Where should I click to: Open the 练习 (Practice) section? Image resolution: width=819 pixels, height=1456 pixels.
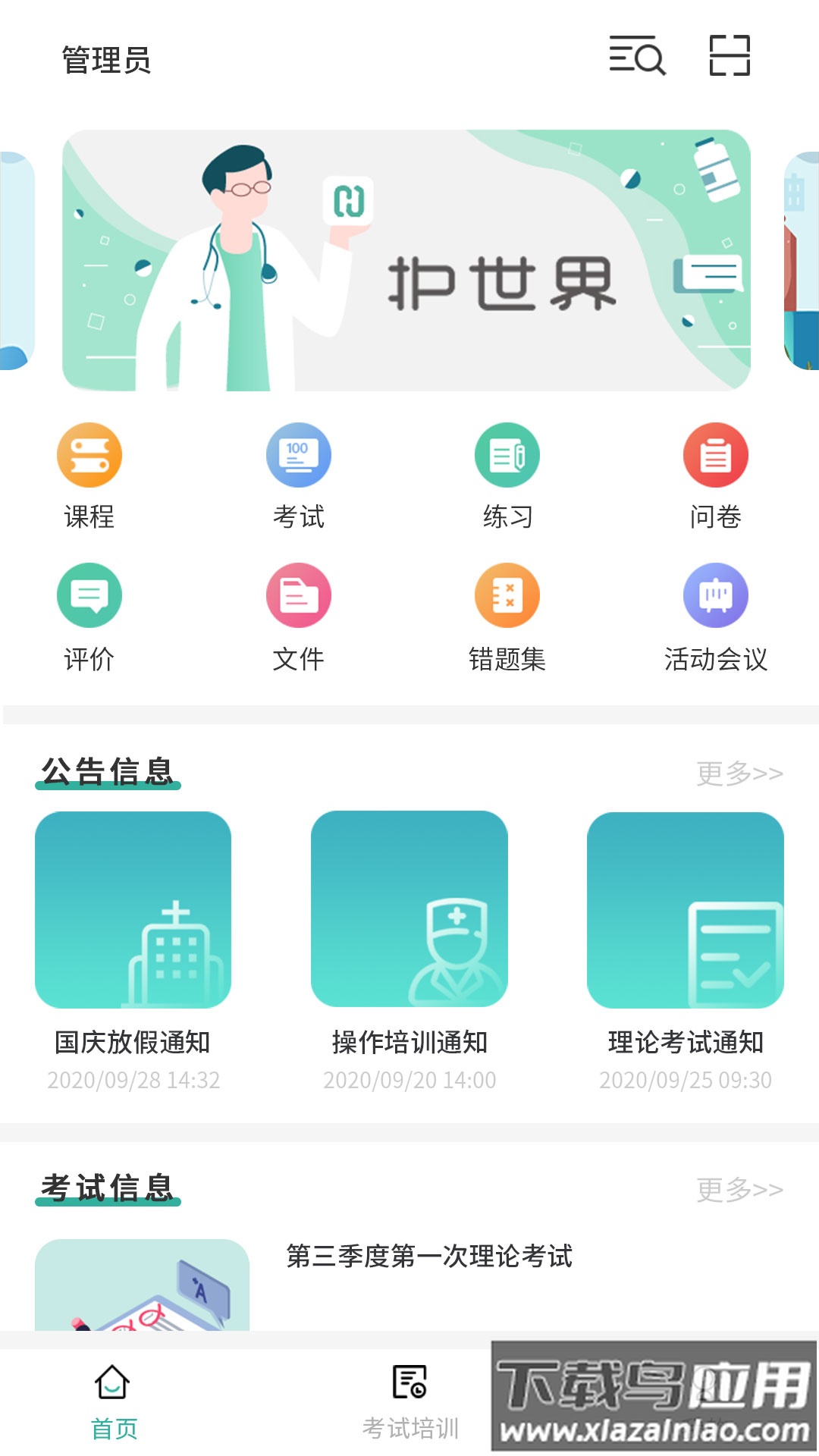click(x=508, y=474)
